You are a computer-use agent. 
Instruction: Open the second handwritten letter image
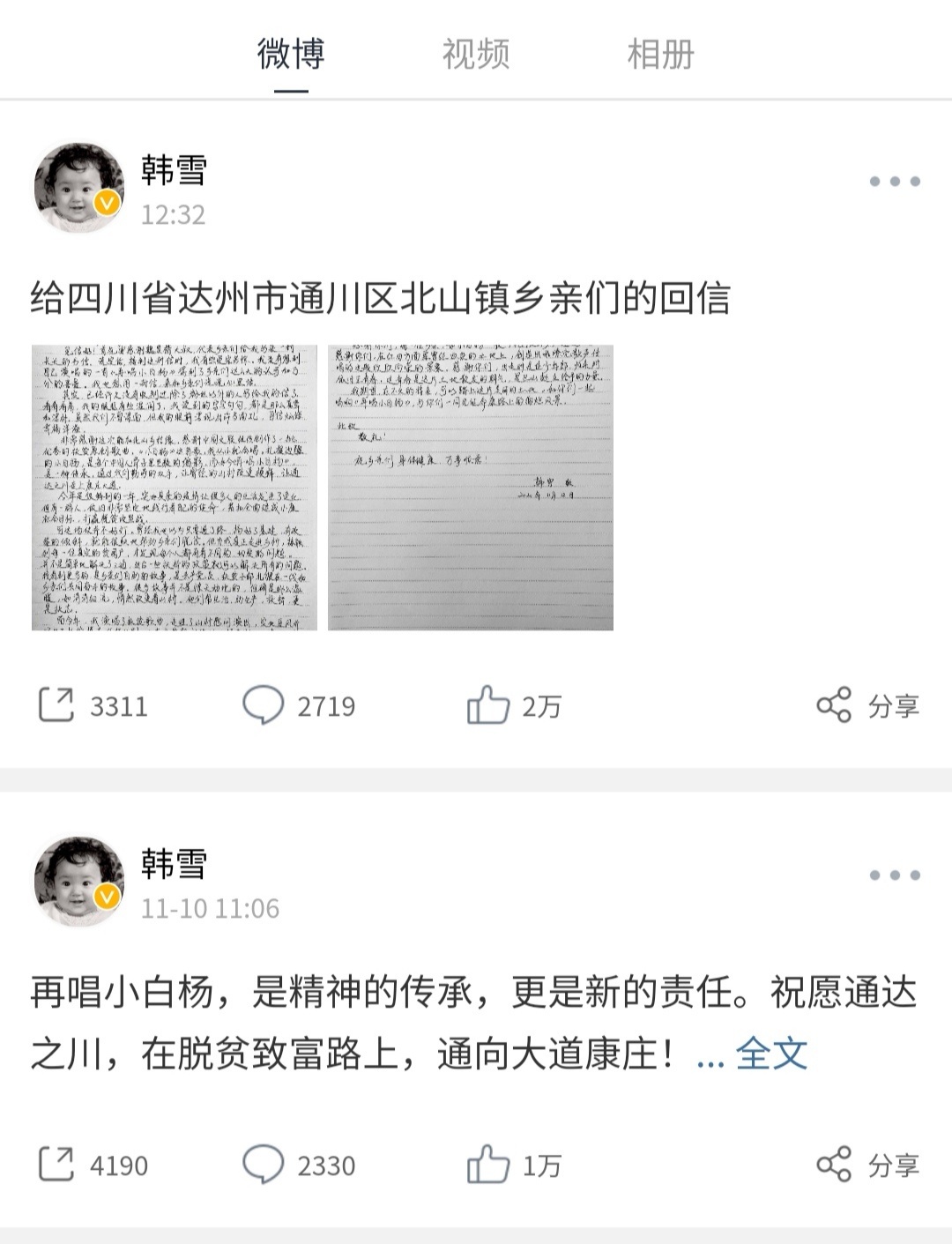click(470, 487)
